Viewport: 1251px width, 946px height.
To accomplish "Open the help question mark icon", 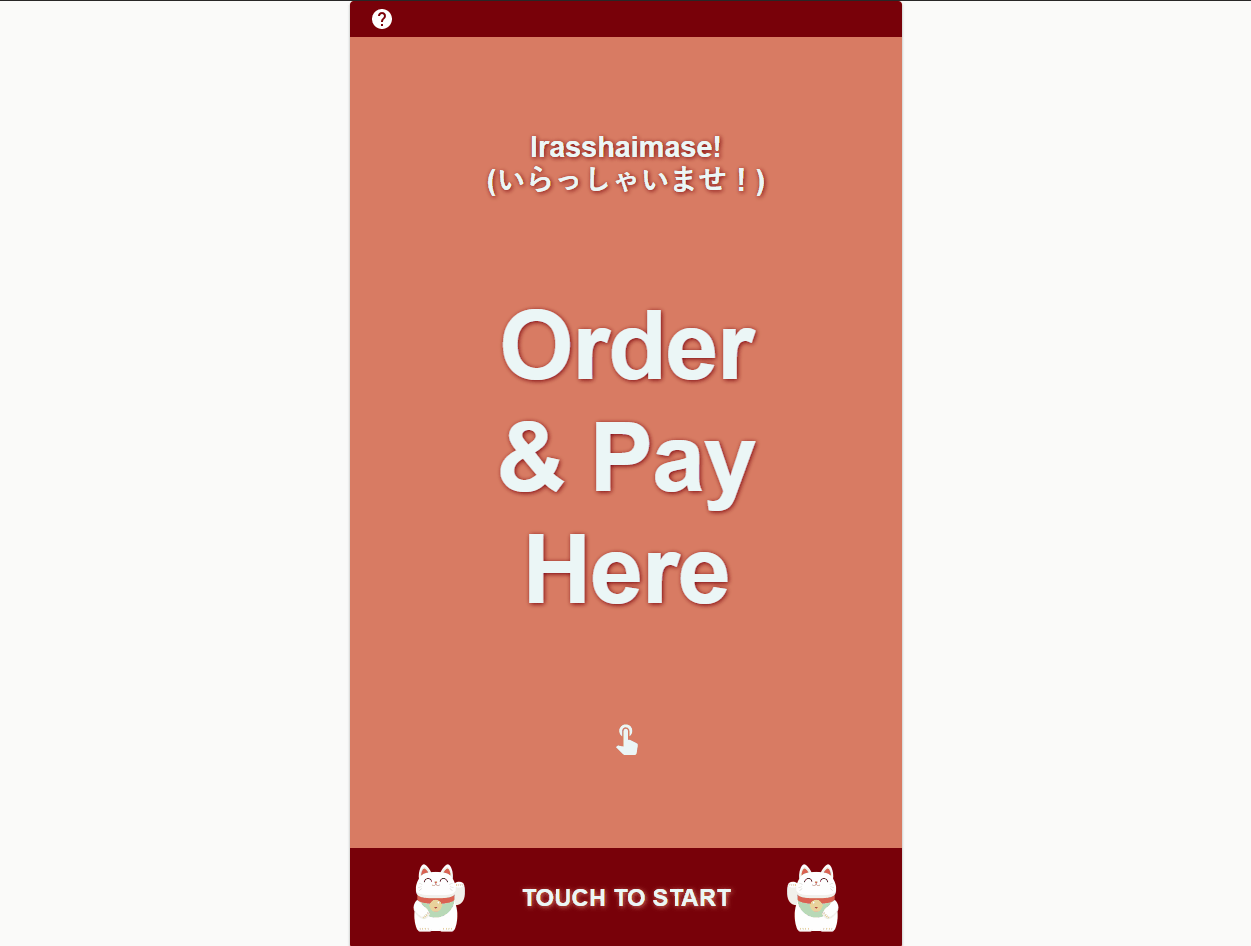I will tap(382, 19).
